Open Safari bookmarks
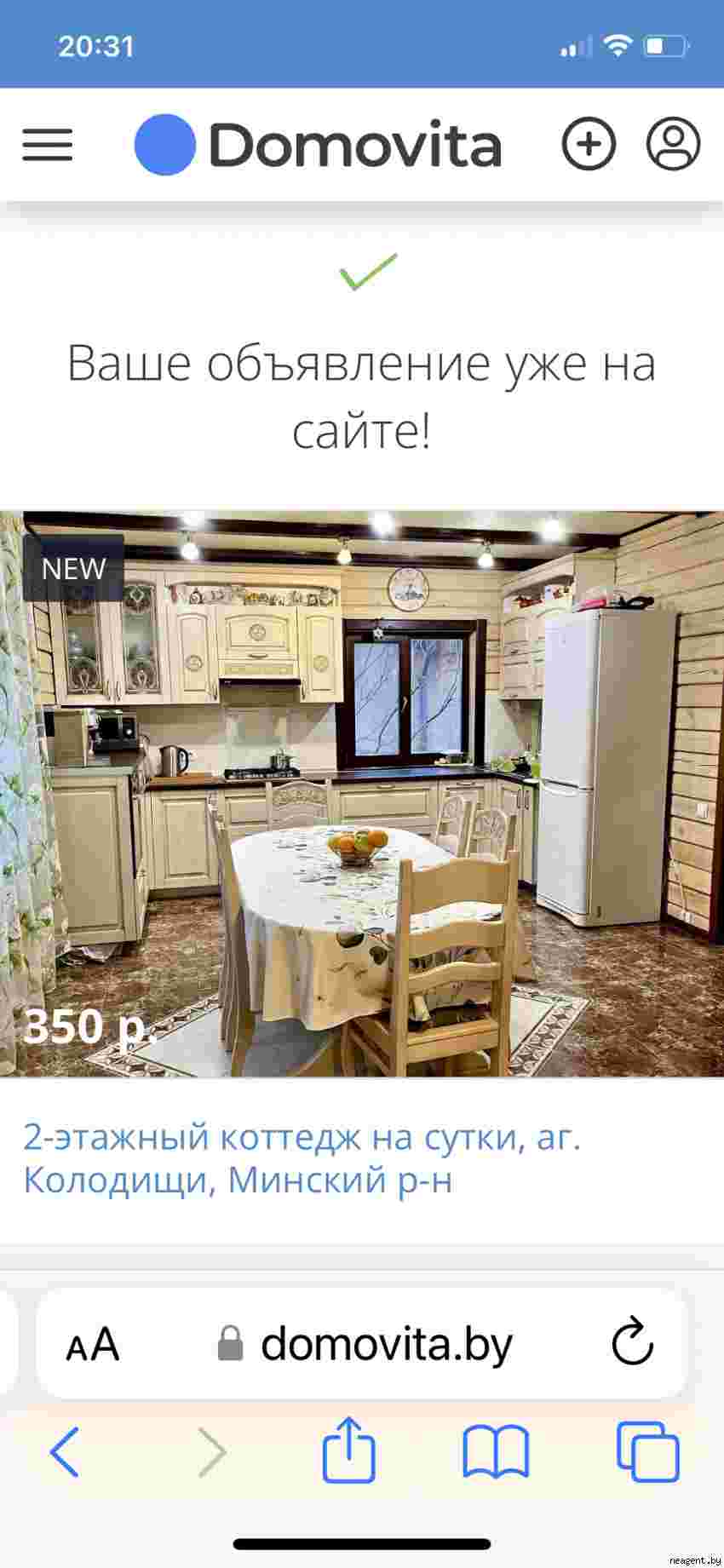Screen dimensions: 724x1568 [x=496, y=1452]
